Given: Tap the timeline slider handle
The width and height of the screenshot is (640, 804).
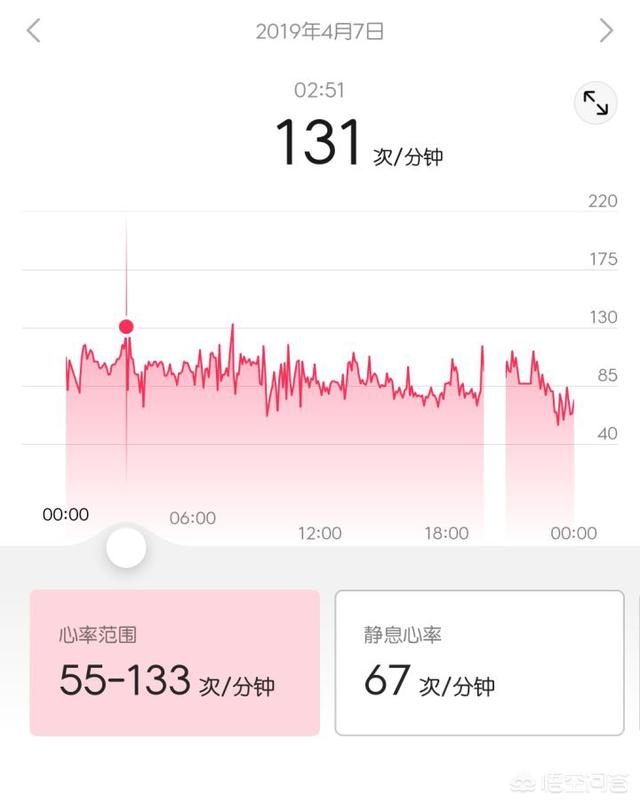Looking at the screenshot, I should pos(126,547).
